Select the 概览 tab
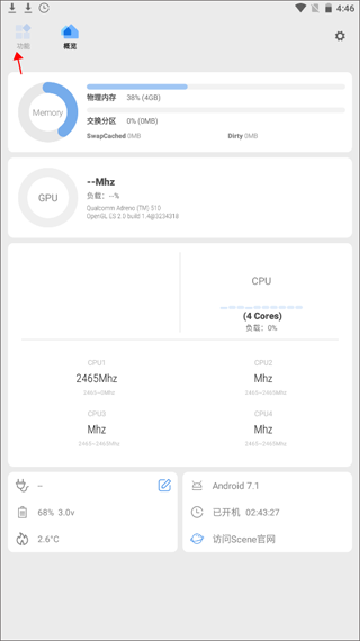 click(x=70, y=37)
